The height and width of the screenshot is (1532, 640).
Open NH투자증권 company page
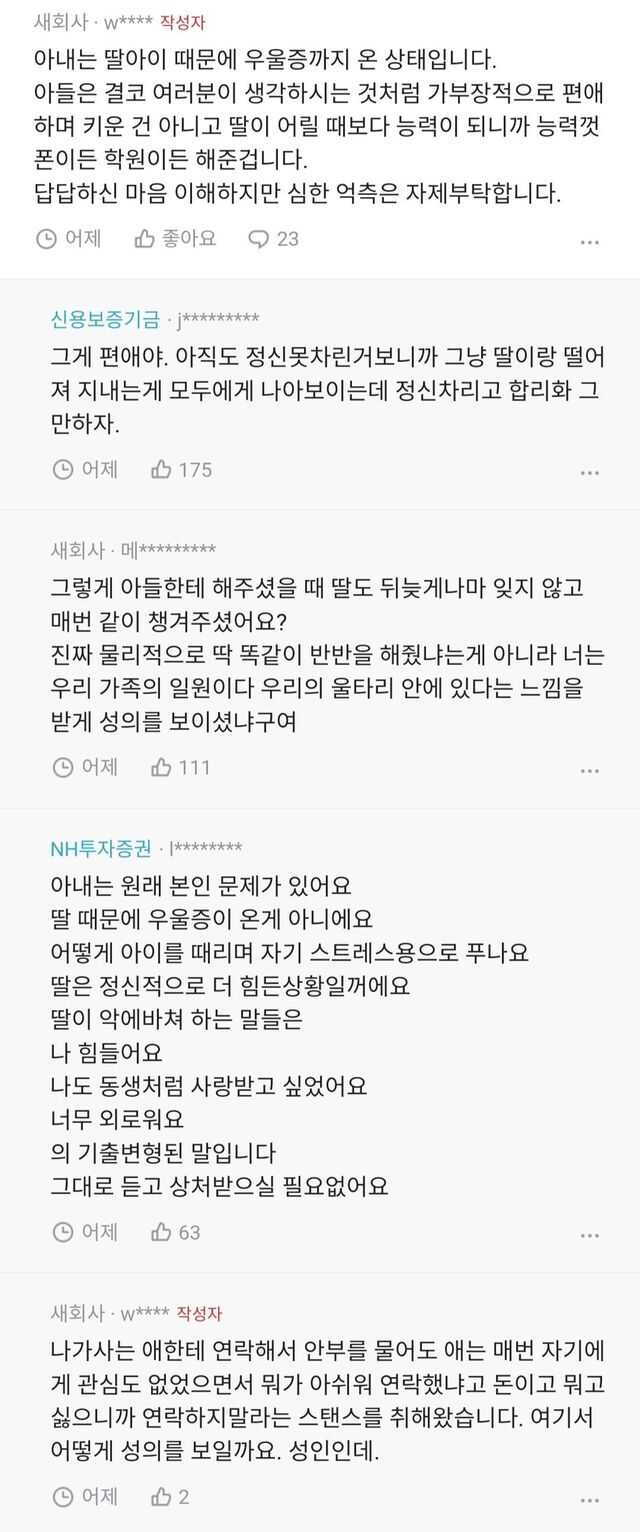click(101, 849)
